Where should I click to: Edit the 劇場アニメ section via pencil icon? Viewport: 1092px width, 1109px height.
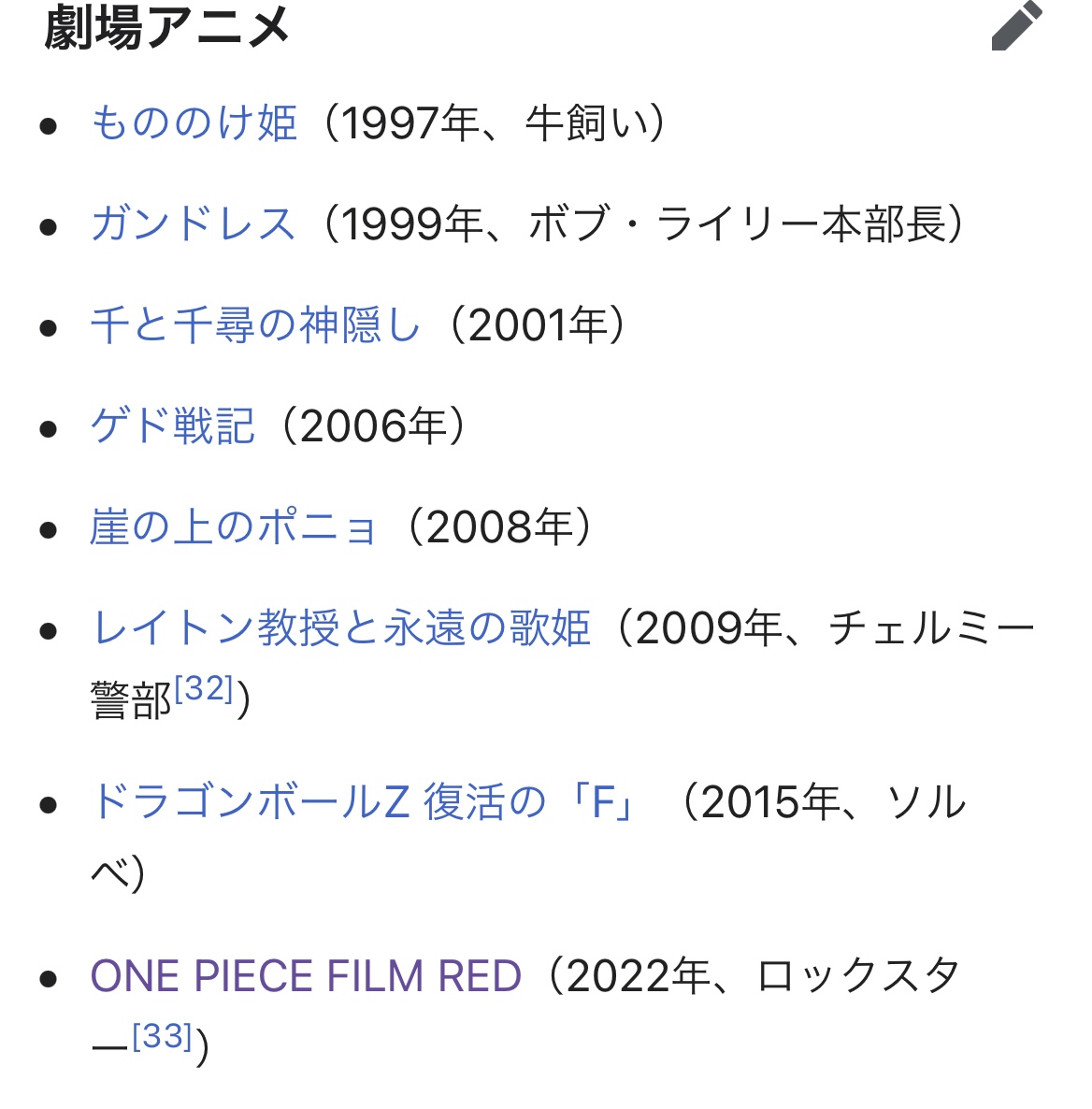(x=1015, y=26)
